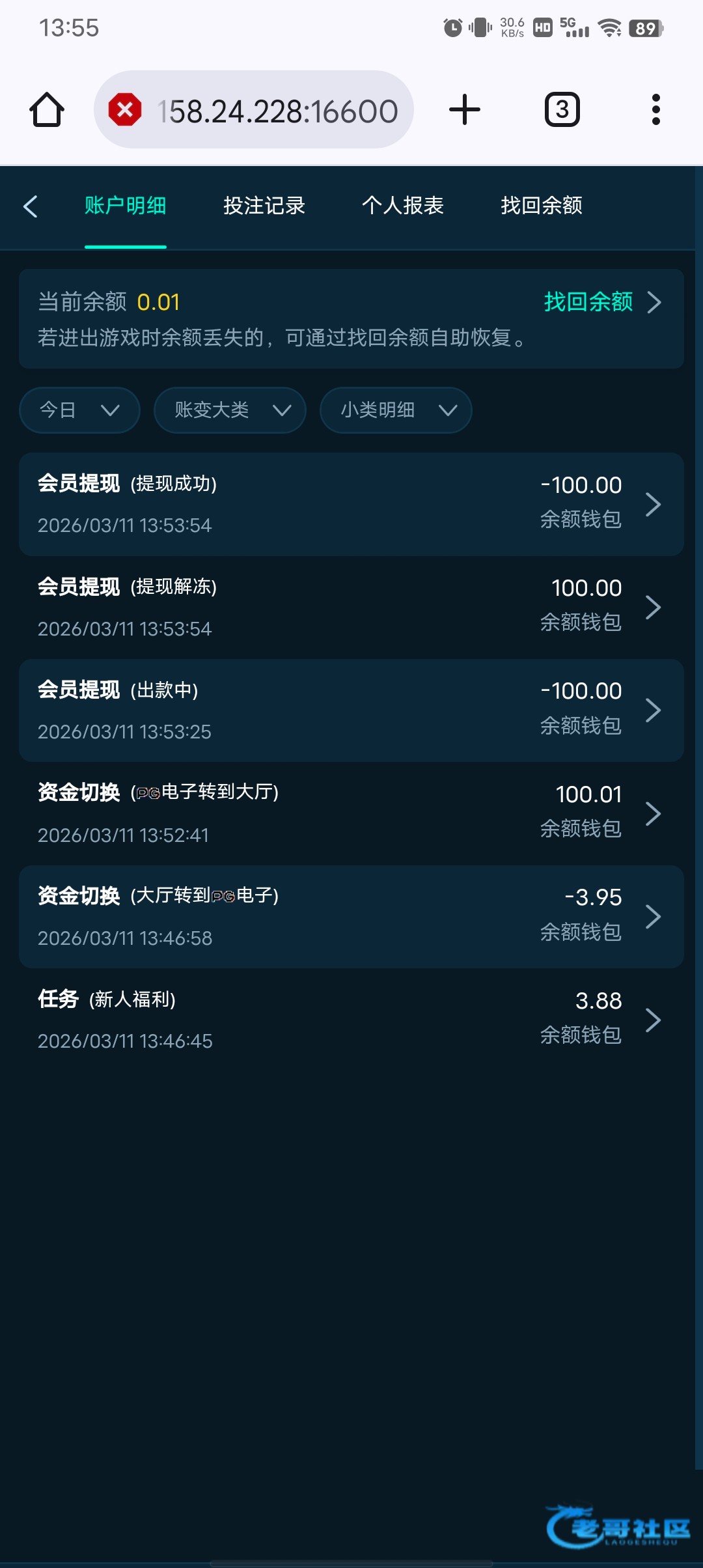Open the 会员提现 (出款中) record

351,710
